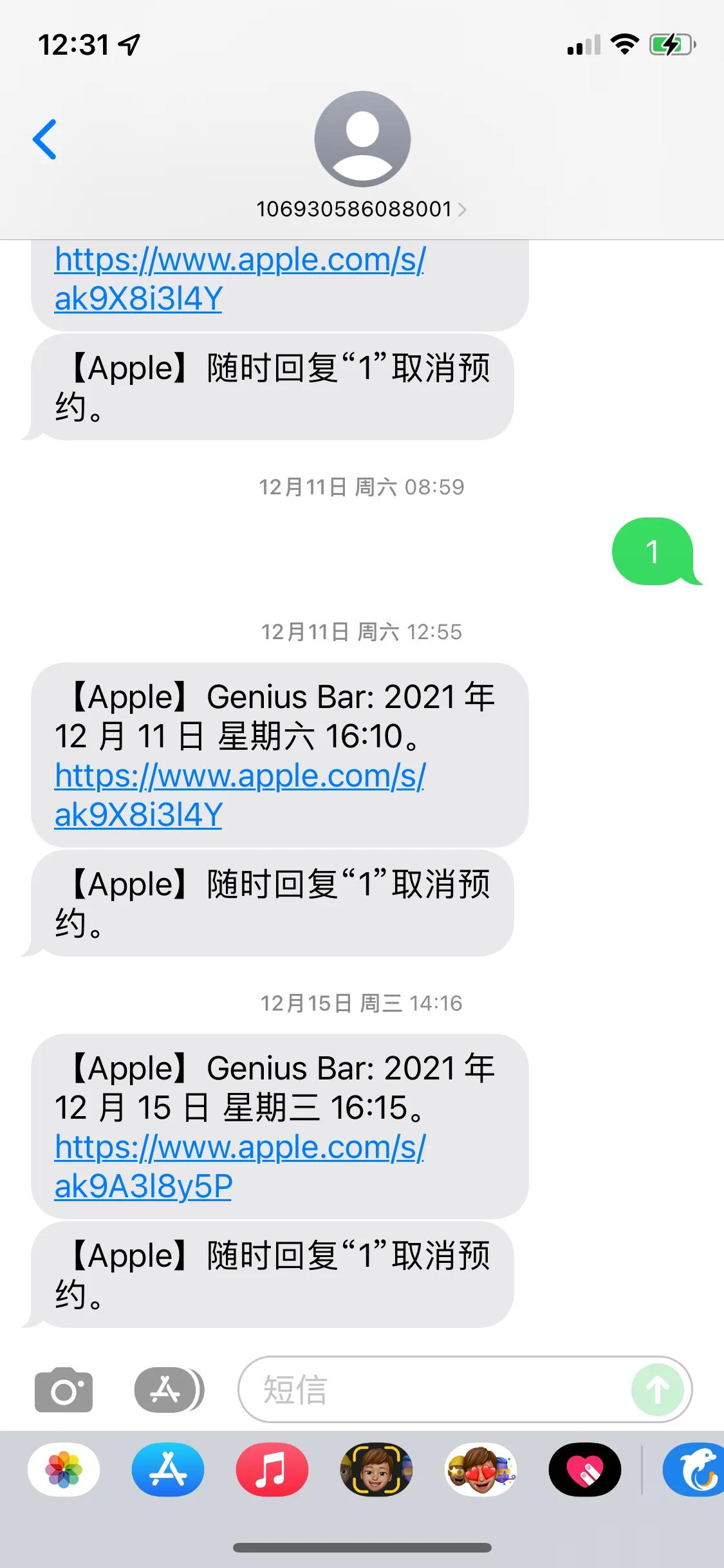
Task: Open Memoji in the app strip
Action: [376, 1470]
